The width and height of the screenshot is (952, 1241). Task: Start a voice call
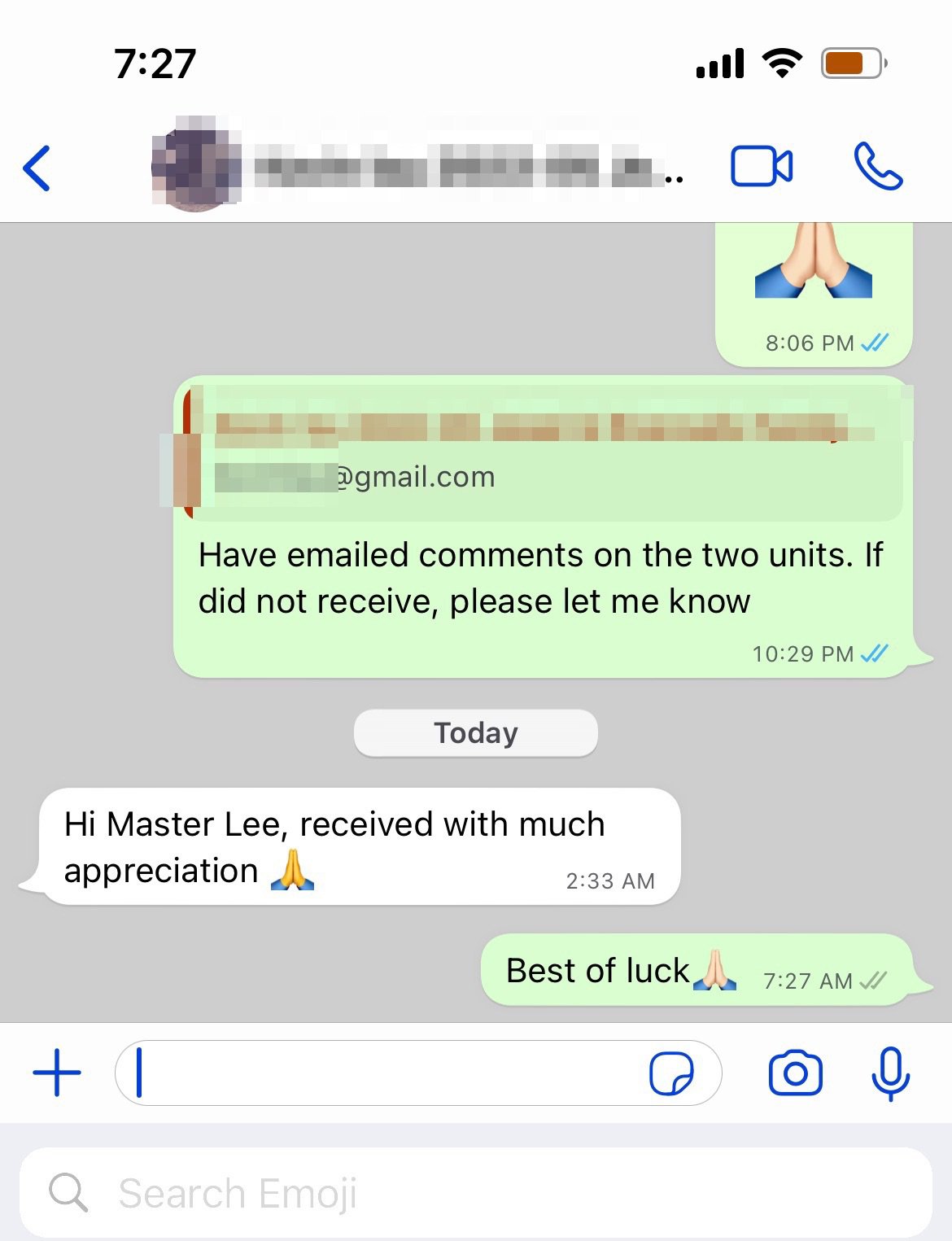pos(877,167)
